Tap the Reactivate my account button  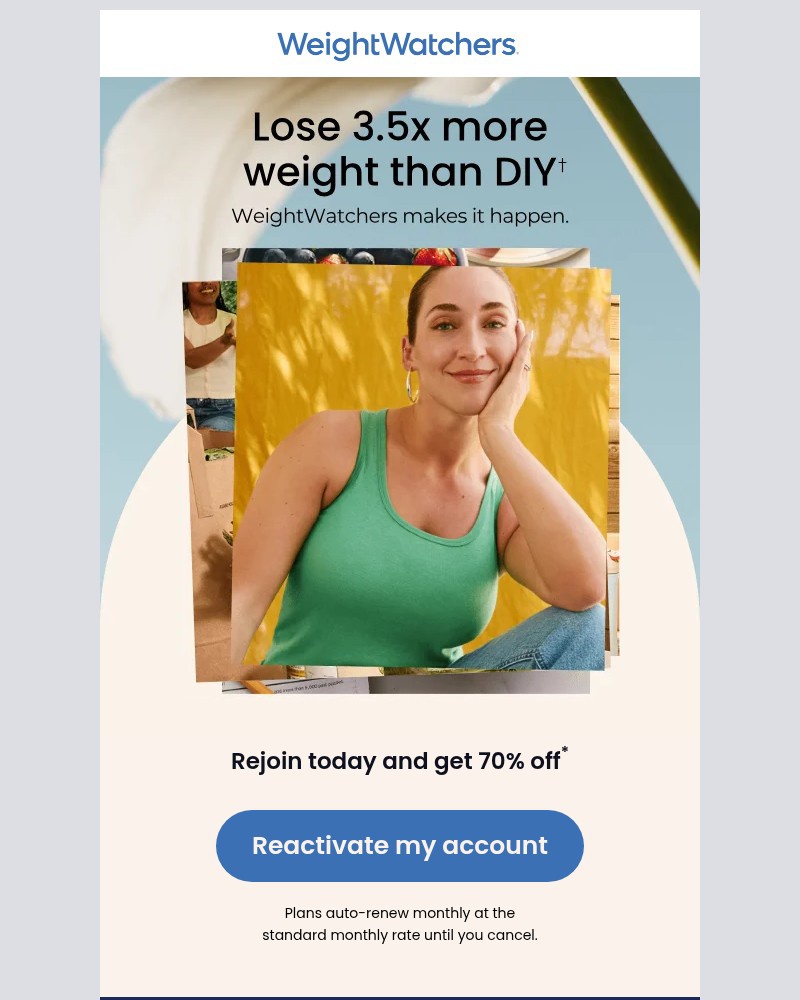pos(400,846)
